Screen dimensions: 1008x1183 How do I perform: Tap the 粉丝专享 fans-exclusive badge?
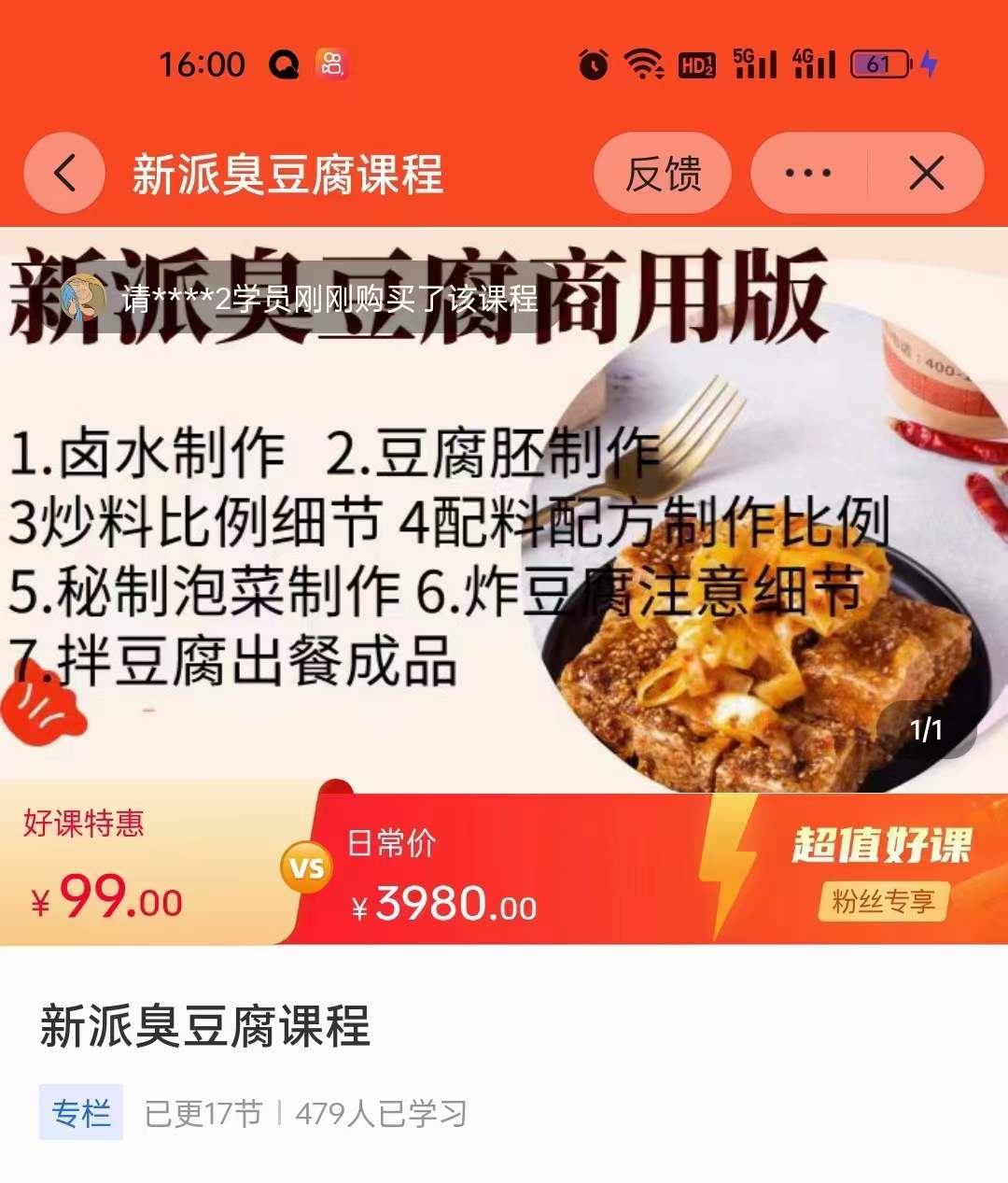(883, 902)
